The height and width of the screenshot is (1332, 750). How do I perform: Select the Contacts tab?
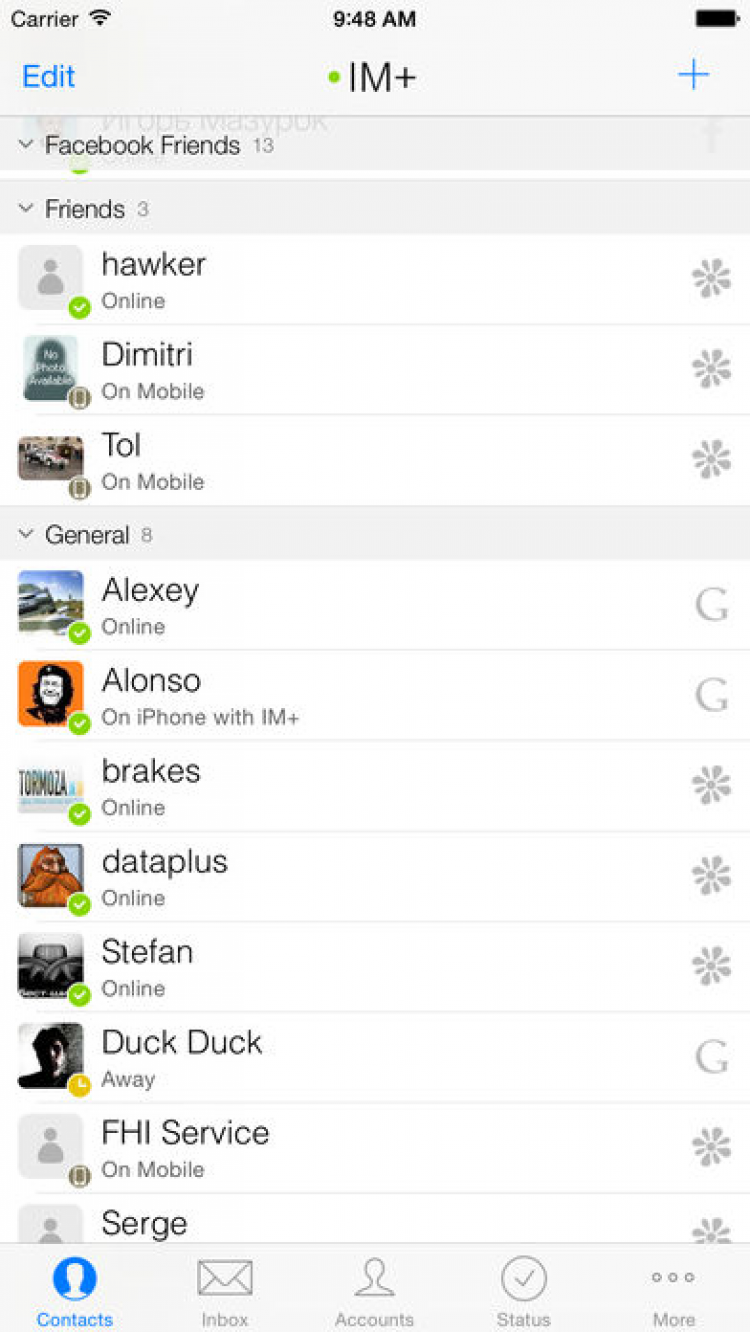[75, 1290]
